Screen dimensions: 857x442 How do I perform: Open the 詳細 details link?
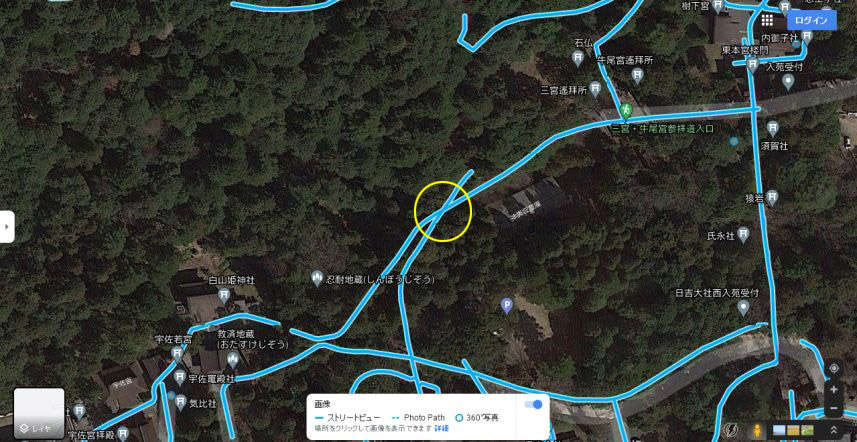(x=441, y=428)
